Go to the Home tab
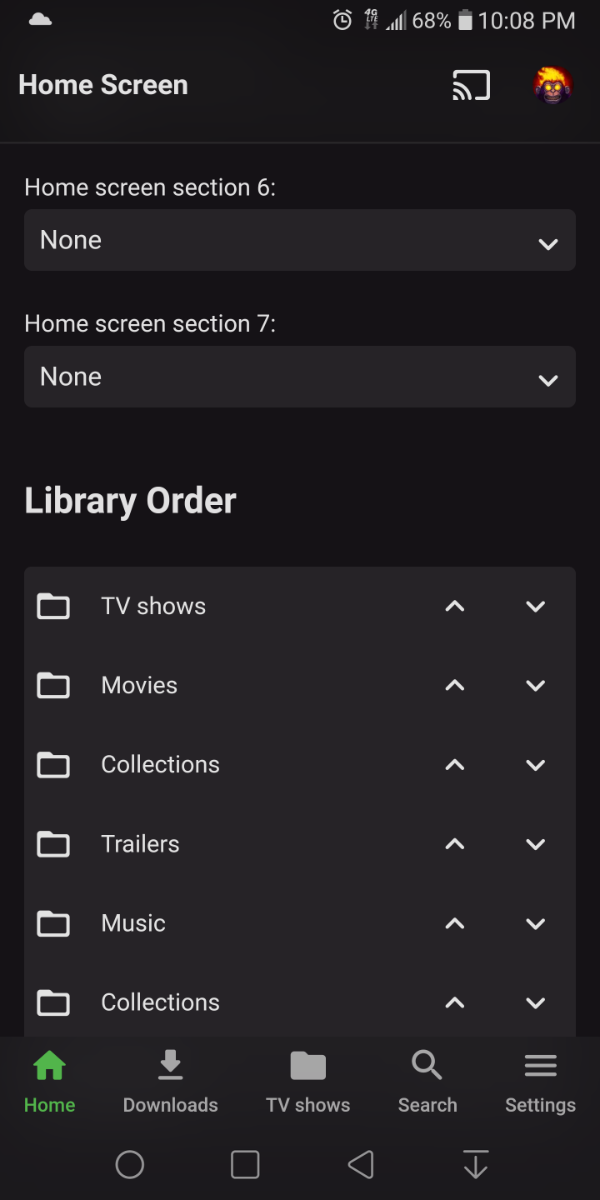The width and height of the screenshot is (600, 1200). point(50,1082)
